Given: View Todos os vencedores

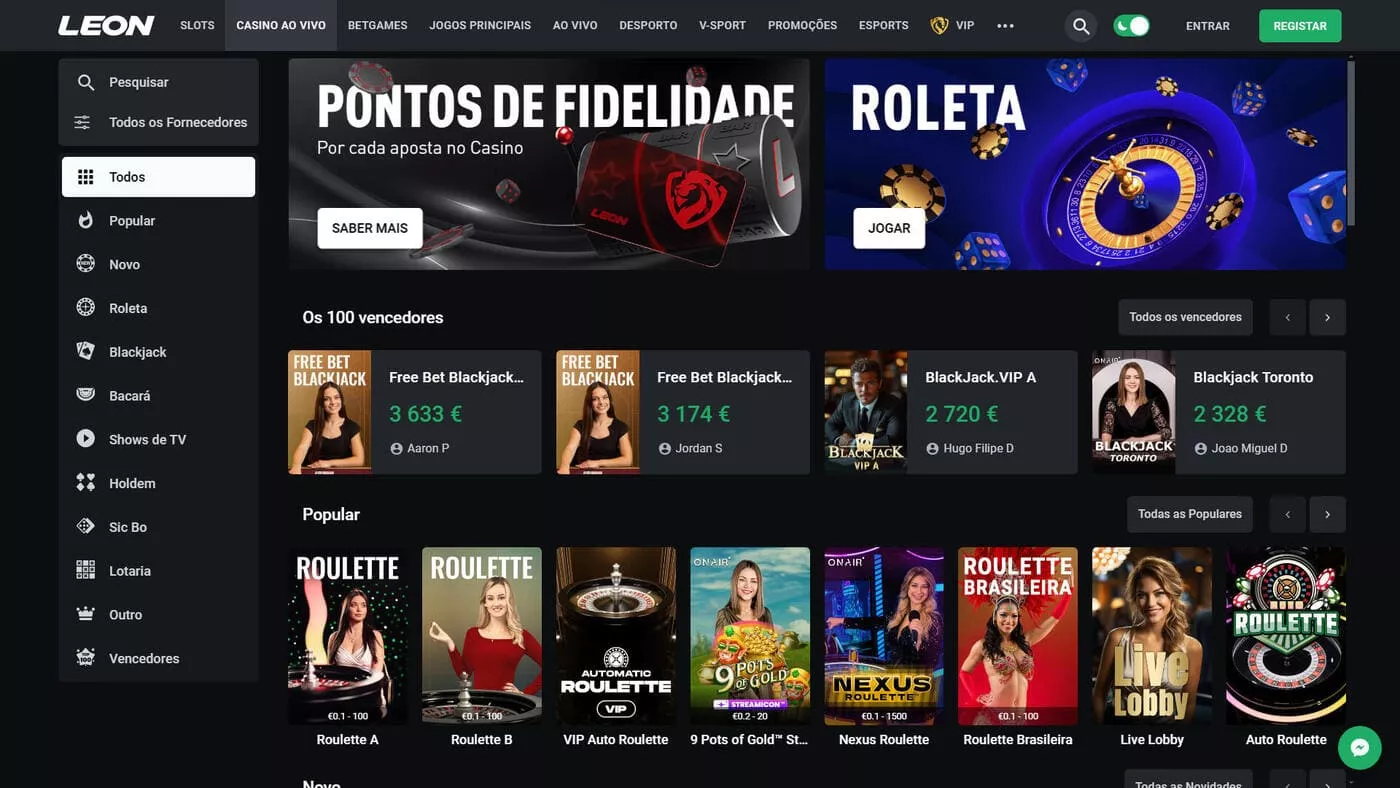Looking at the screenshot, I should pyautogui.click(x=1184, y=317).
